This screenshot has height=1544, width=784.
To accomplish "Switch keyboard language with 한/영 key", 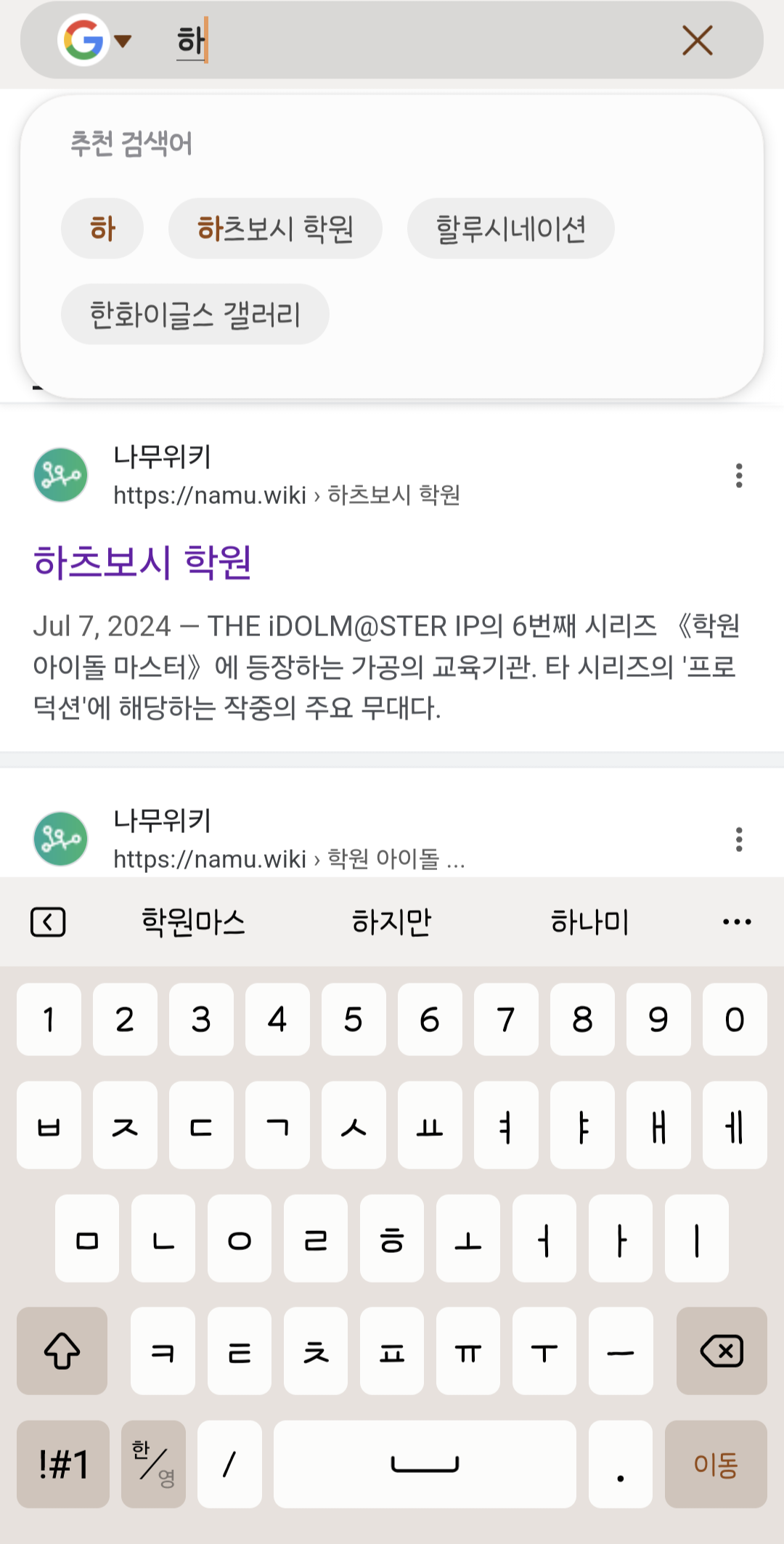I will pos(153,1464).
